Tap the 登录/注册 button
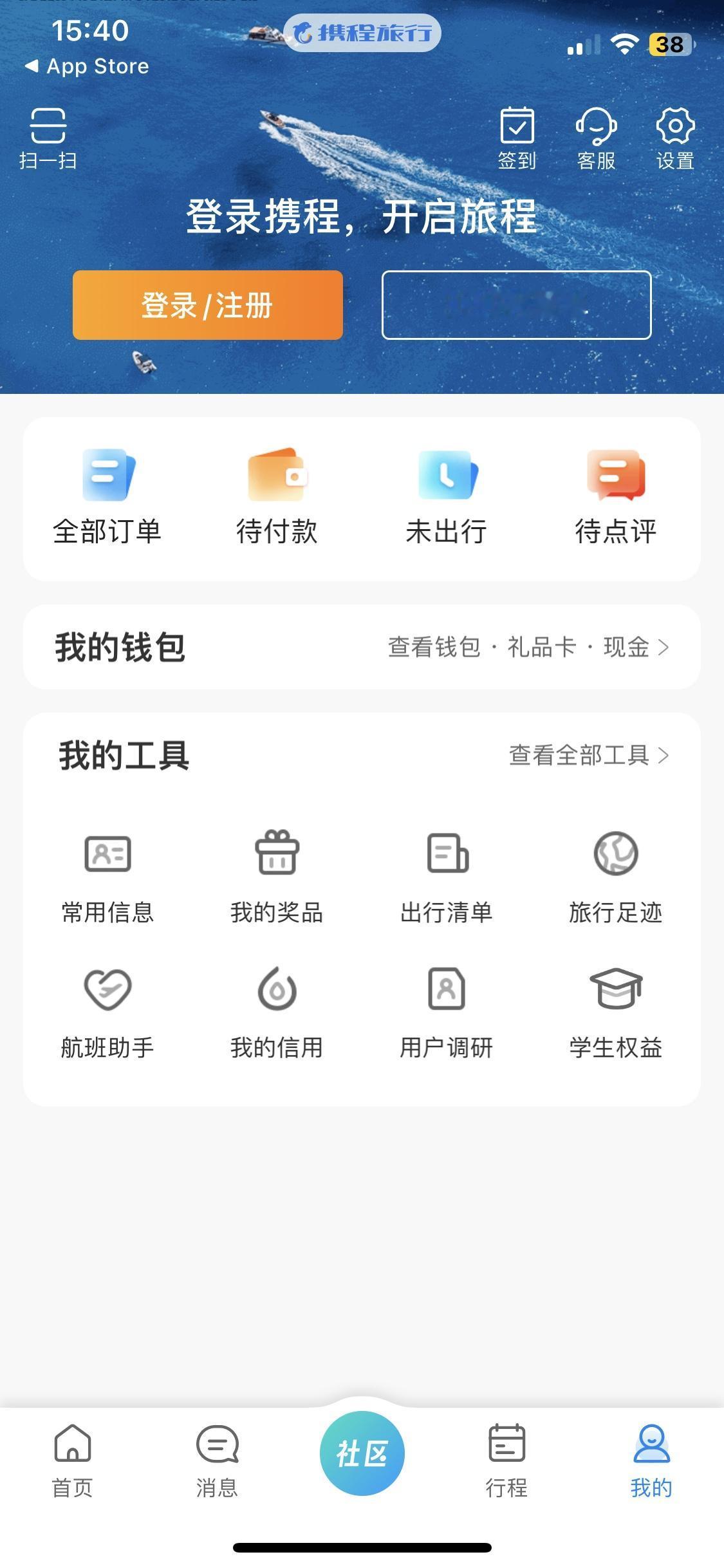This screenshot has height=1568, width=724. coord(207,305)
